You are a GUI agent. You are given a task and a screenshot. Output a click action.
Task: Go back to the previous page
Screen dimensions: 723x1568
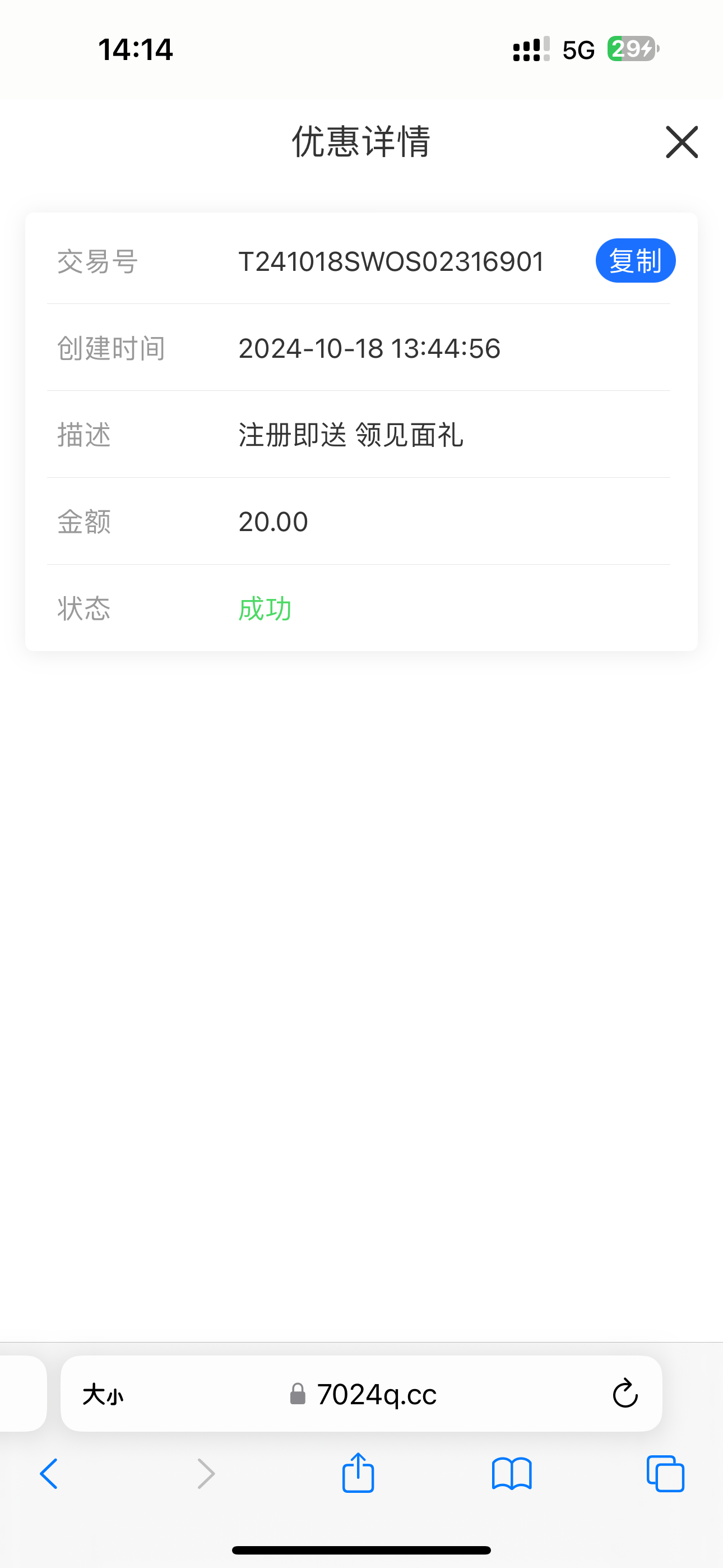[49, 1474]
